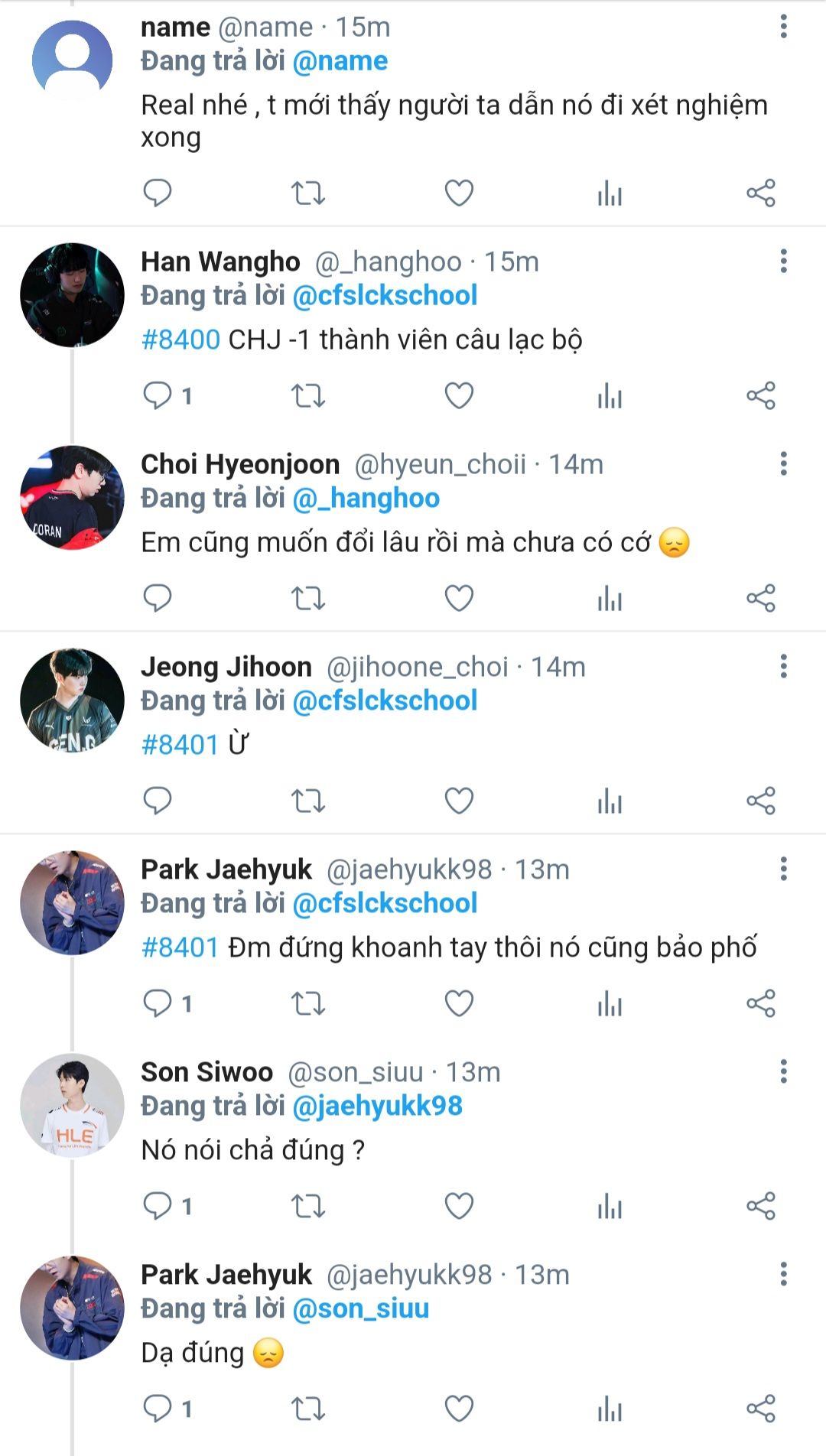Retweet Jeong Jihoon's reply
The image size is (826, 1456).
coord(308,801)
